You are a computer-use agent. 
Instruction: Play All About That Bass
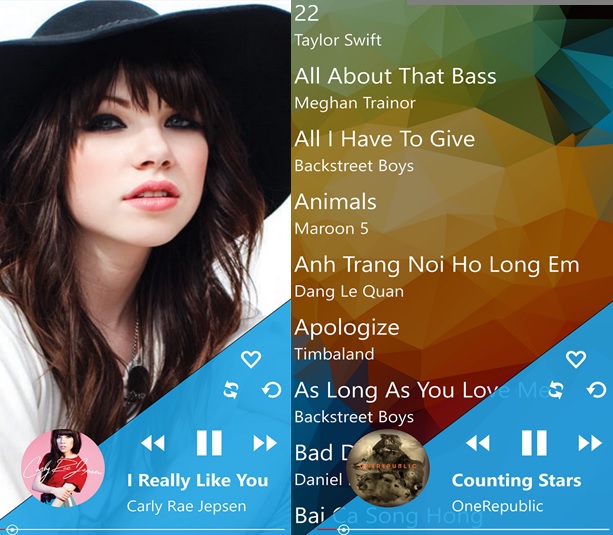tap(395, 87)
